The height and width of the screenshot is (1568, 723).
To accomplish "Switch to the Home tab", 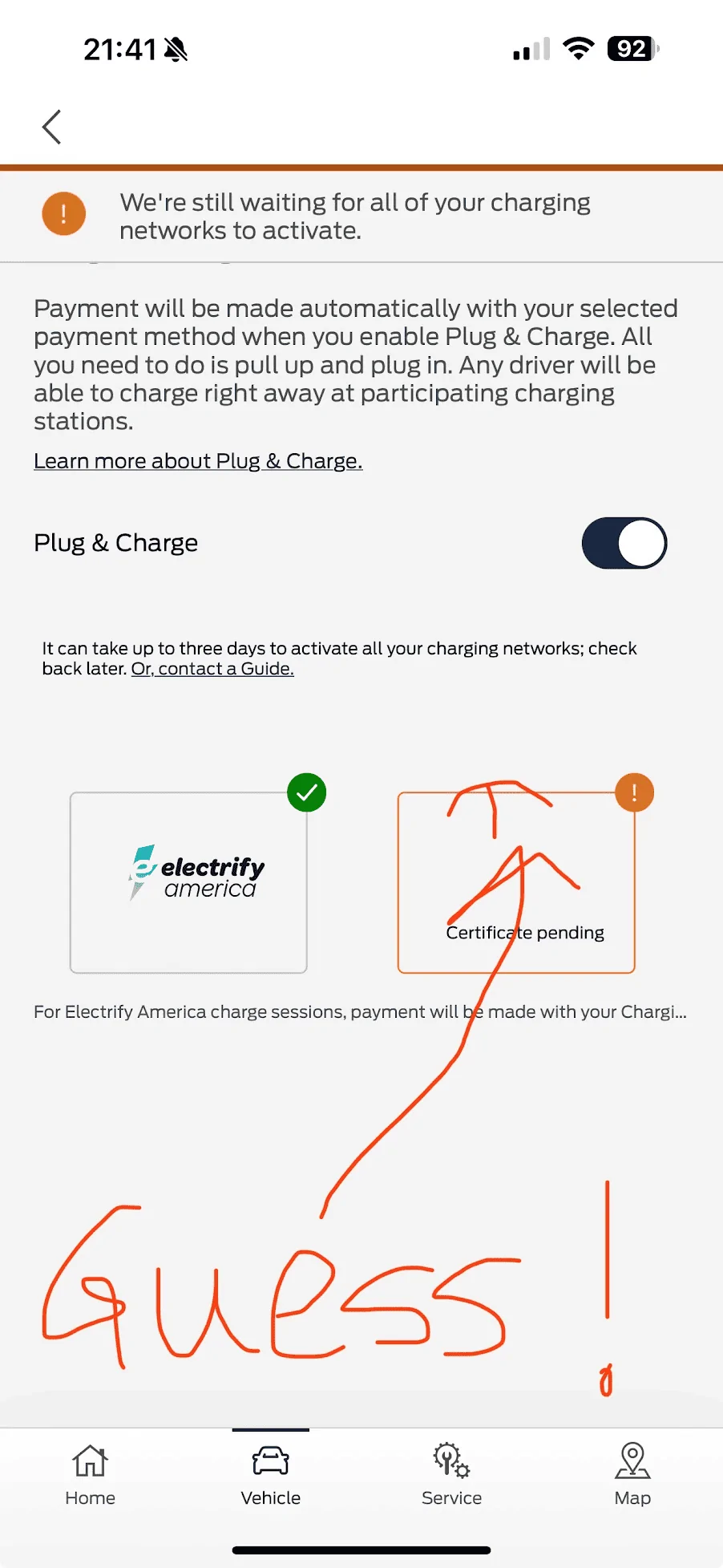I will coord(90,1474).
